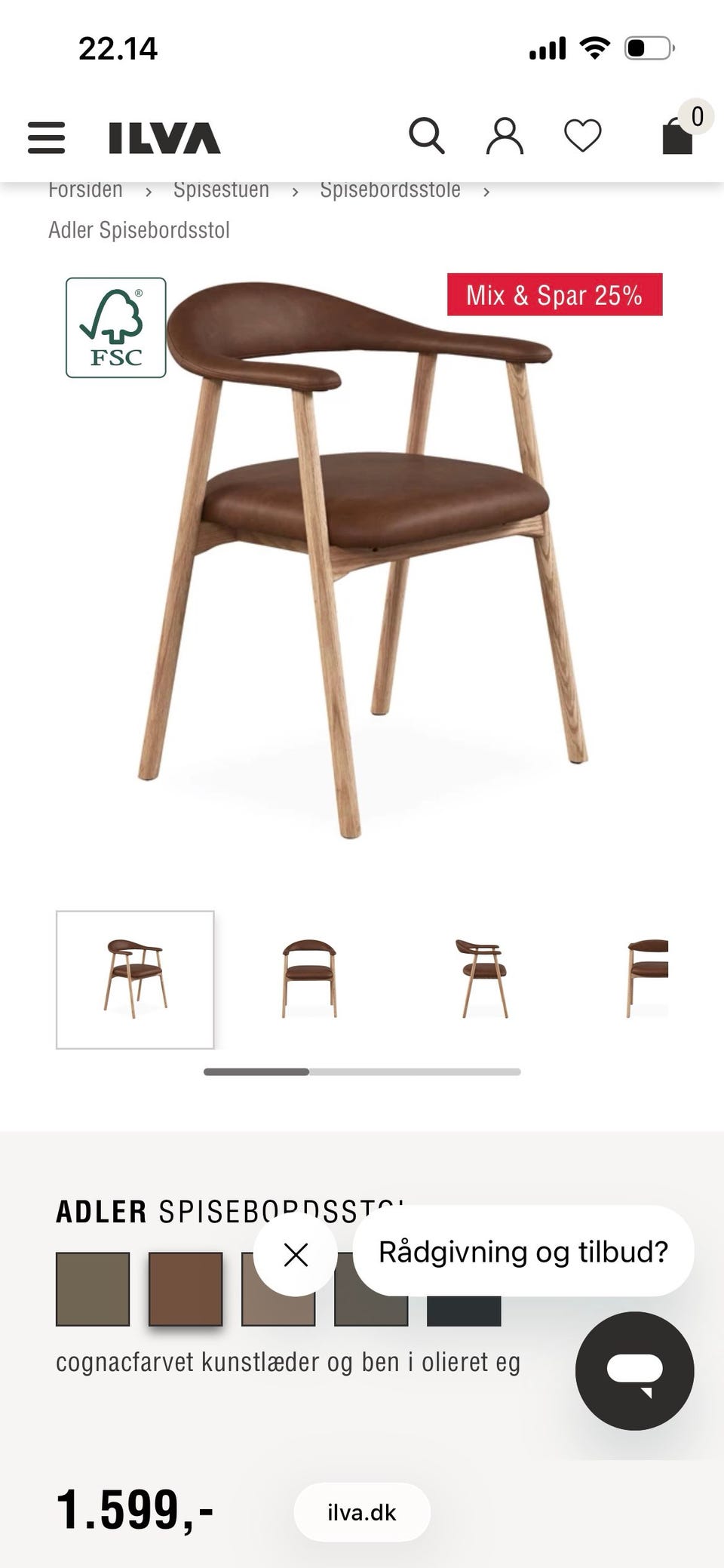Screen dimensions: 724x1568
Task: Go to Spisestuen breadcrumb
Action: point(221,189)
